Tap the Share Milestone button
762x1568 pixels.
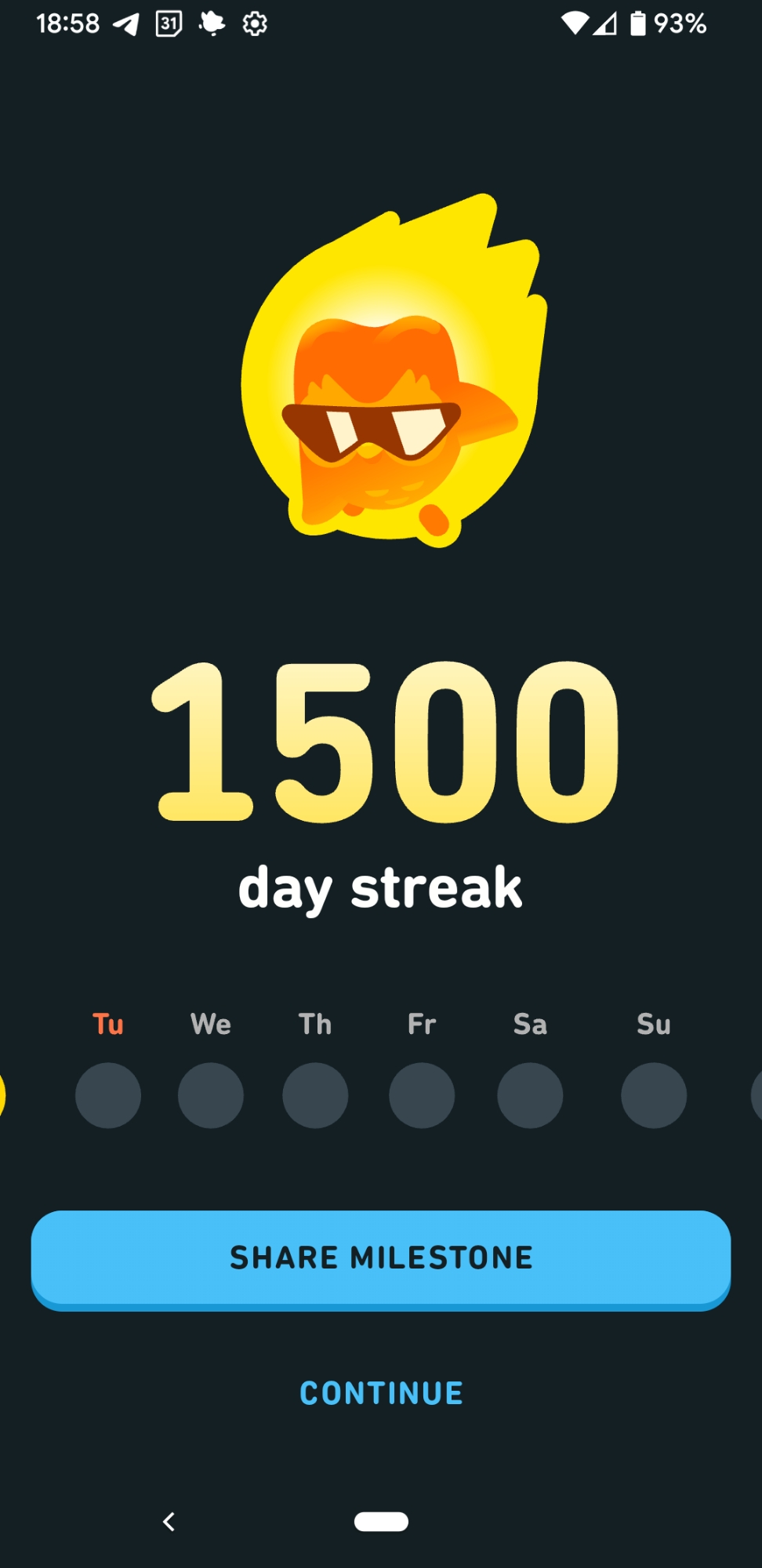click(x=381, y=1258)
